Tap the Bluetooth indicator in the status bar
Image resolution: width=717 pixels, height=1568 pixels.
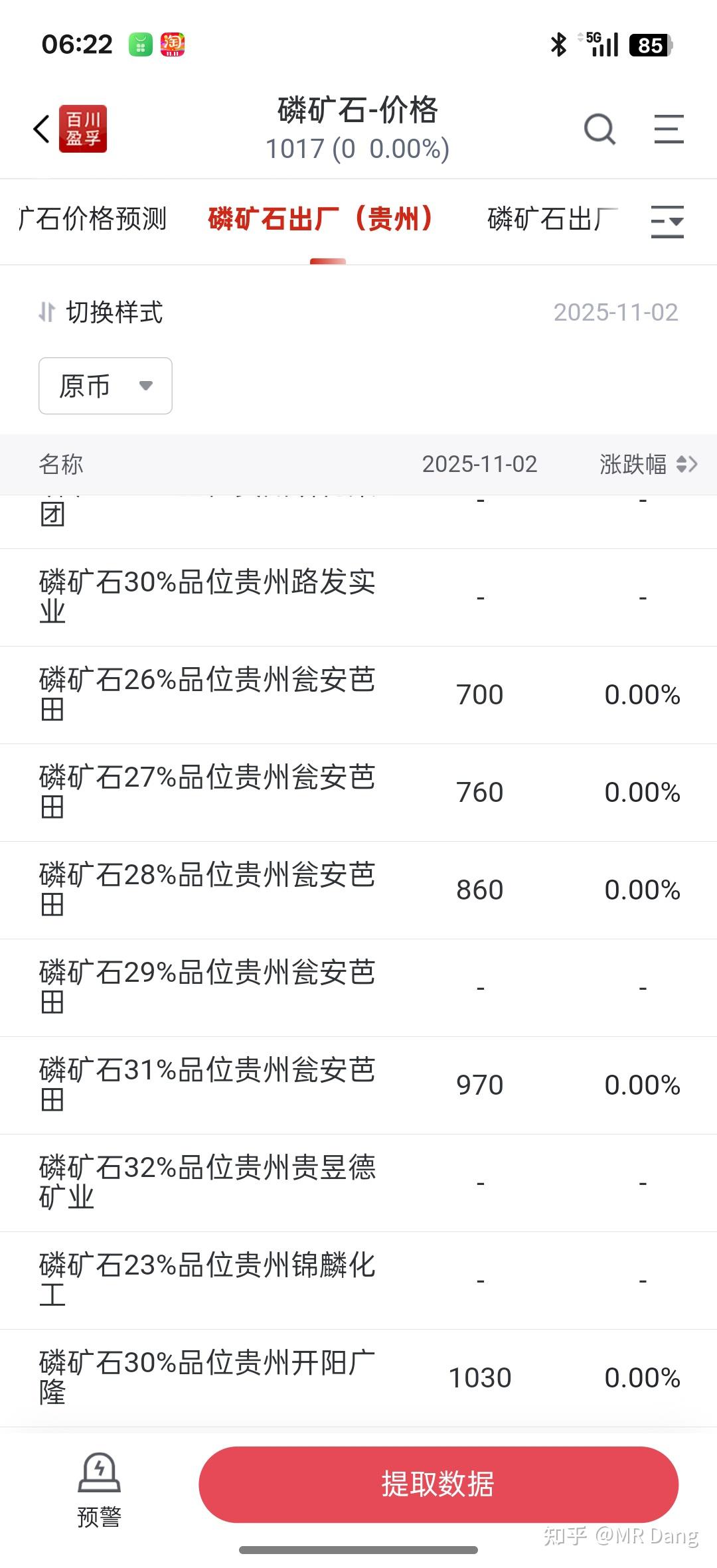[x=557, y=43]
